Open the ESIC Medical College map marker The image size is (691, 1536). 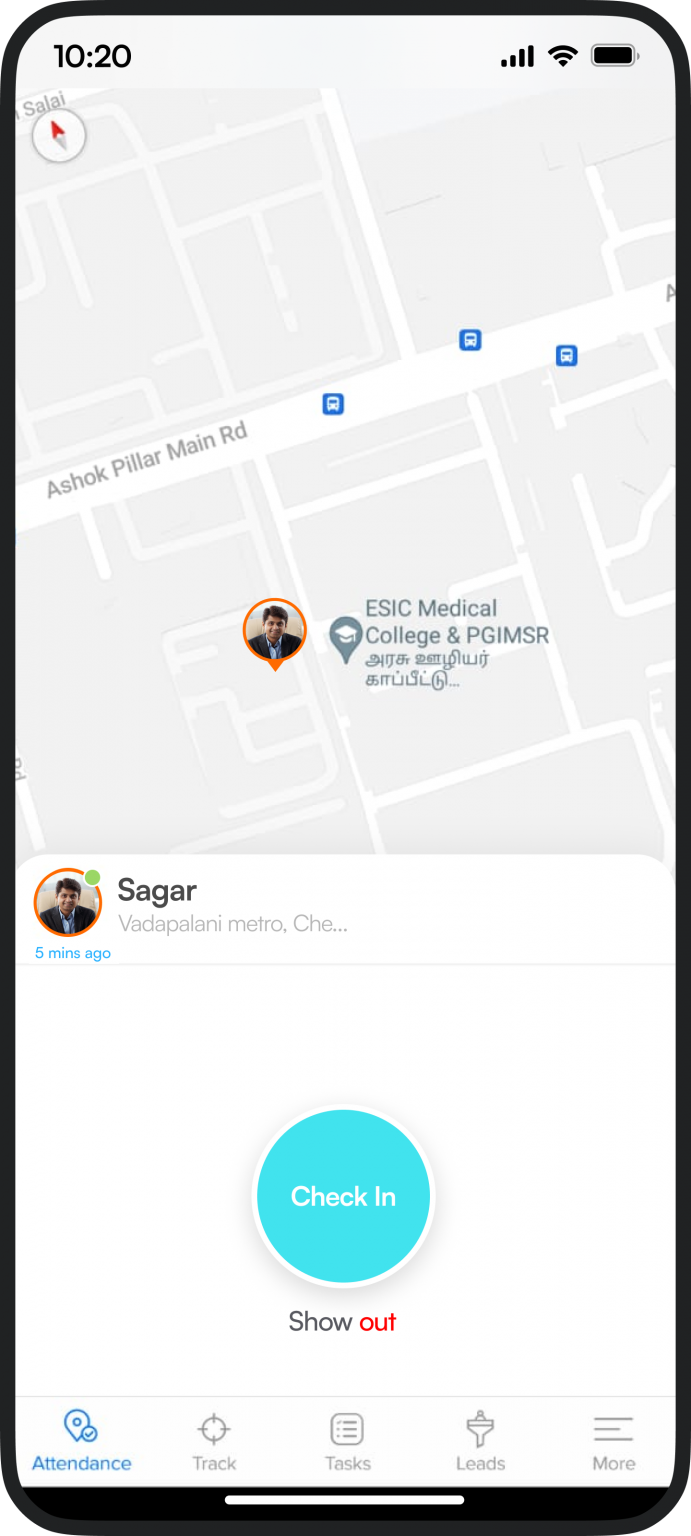(346, 640)
